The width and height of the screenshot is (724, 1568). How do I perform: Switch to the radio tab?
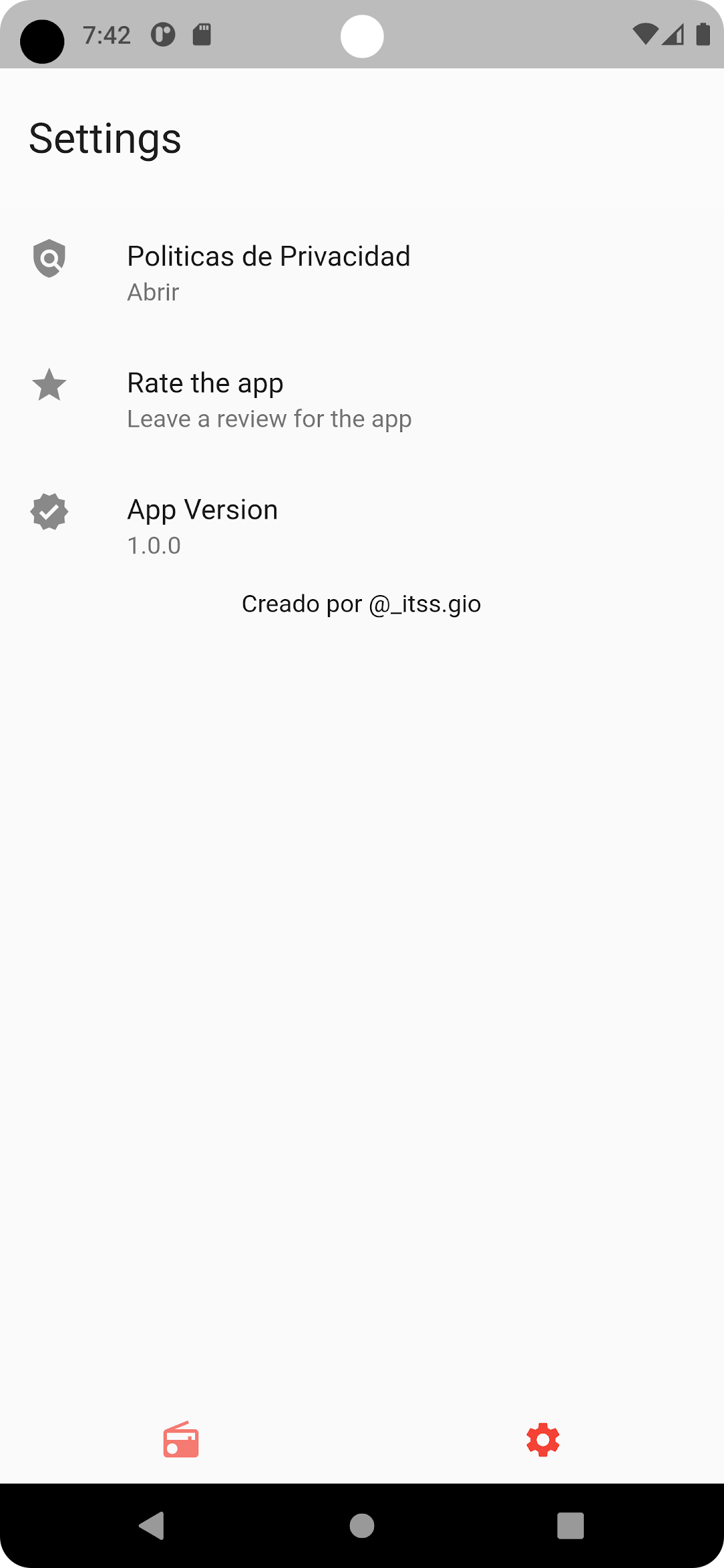click(x=181, y=1439)
